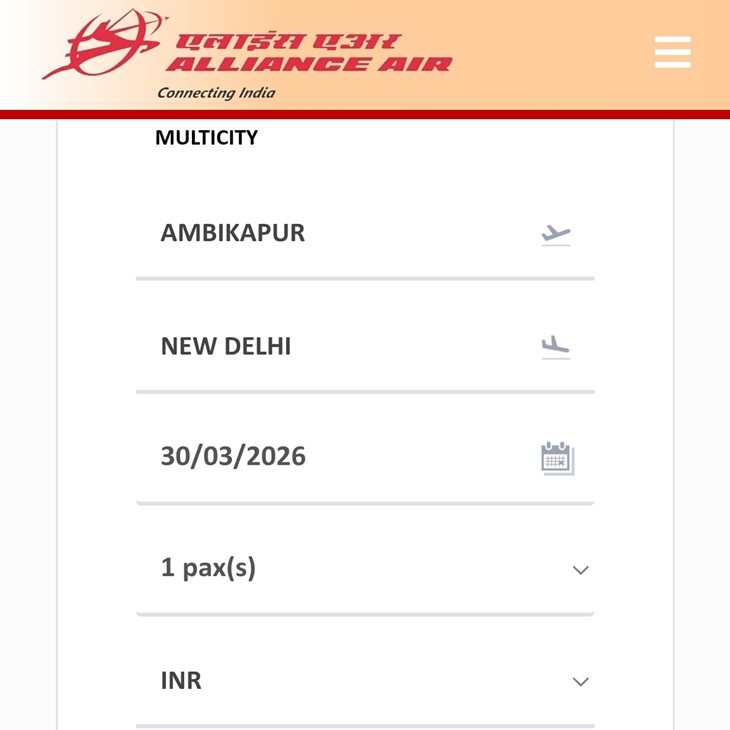The height and width of the screenshot is (730, 730).
Task: Select the MULTICITY trip option
Action: click(206, 137)
